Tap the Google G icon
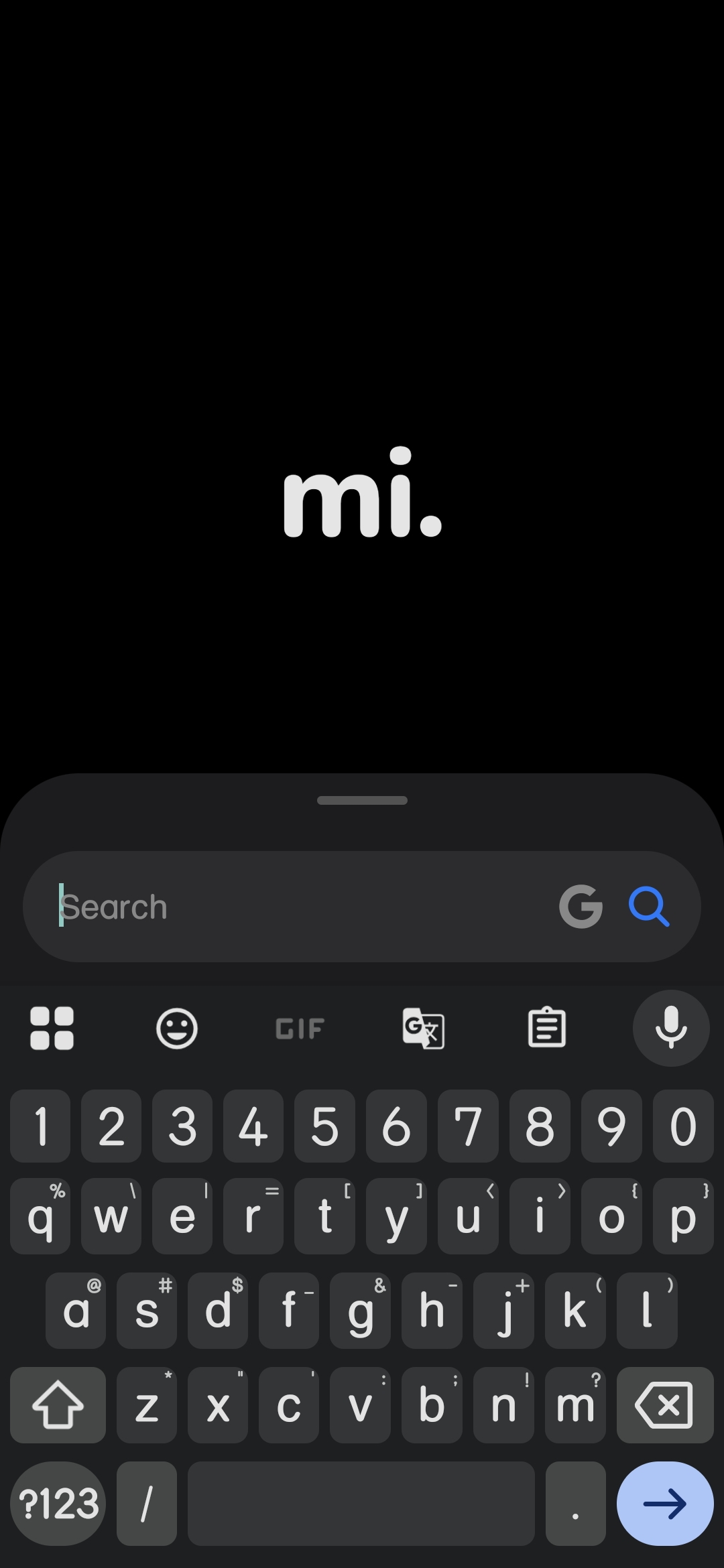The width and height of the screenshot is (724, 1568). click(581, 907)
